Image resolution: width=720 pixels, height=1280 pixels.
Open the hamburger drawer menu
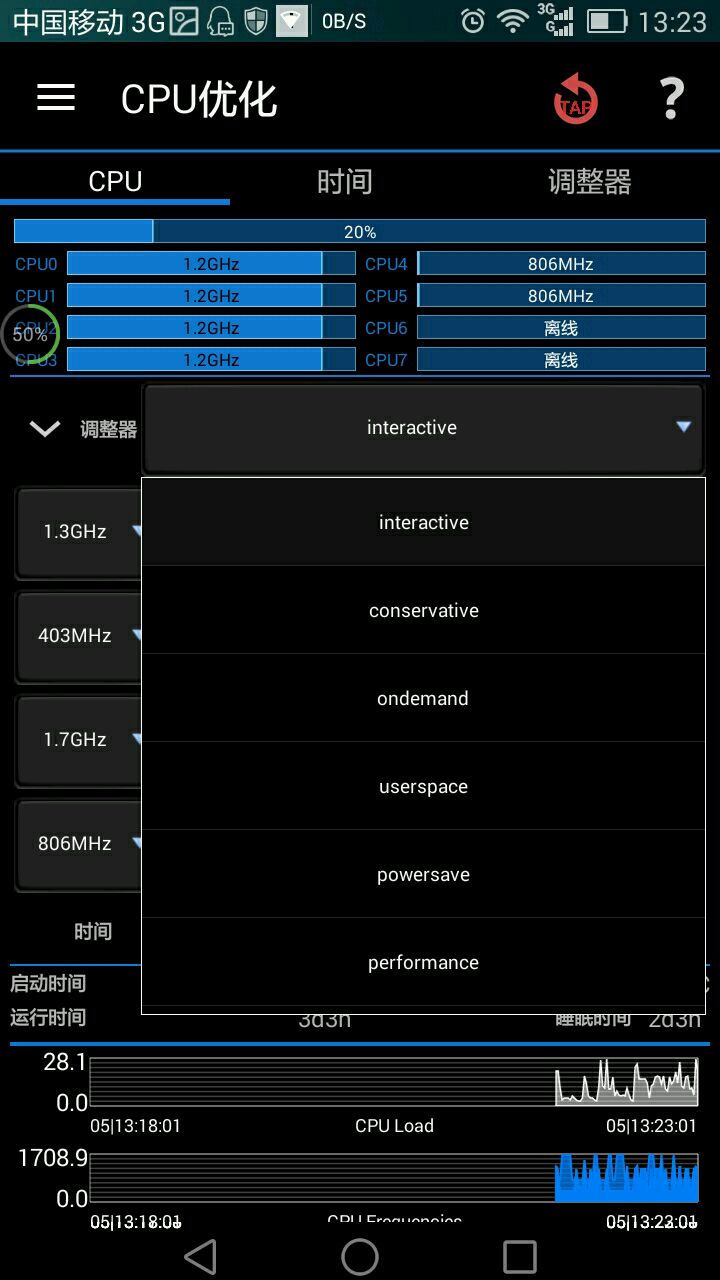56,98
